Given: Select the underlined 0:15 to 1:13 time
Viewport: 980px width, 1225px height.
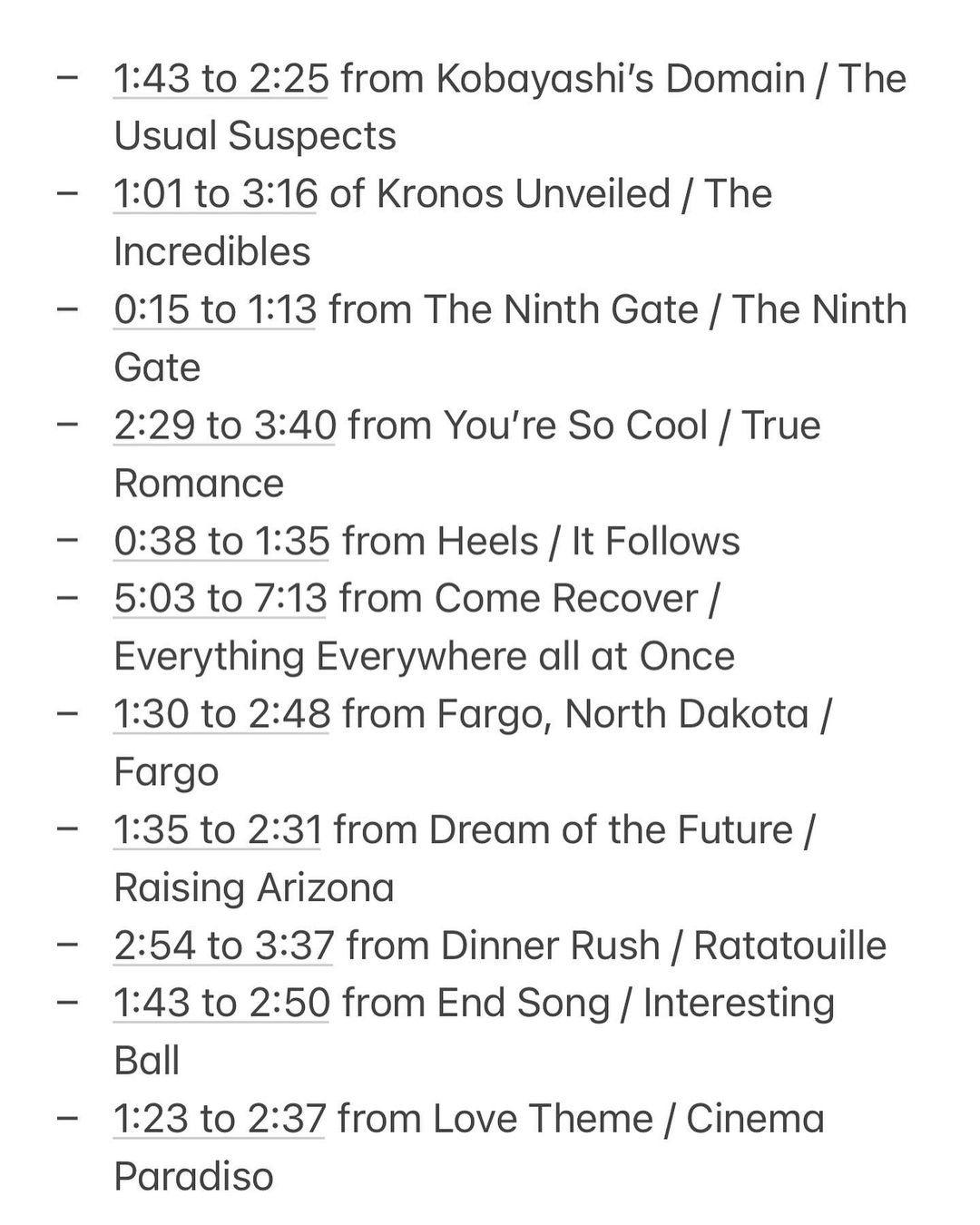Looking at the screenshot, I should click(x=215, y=309).
